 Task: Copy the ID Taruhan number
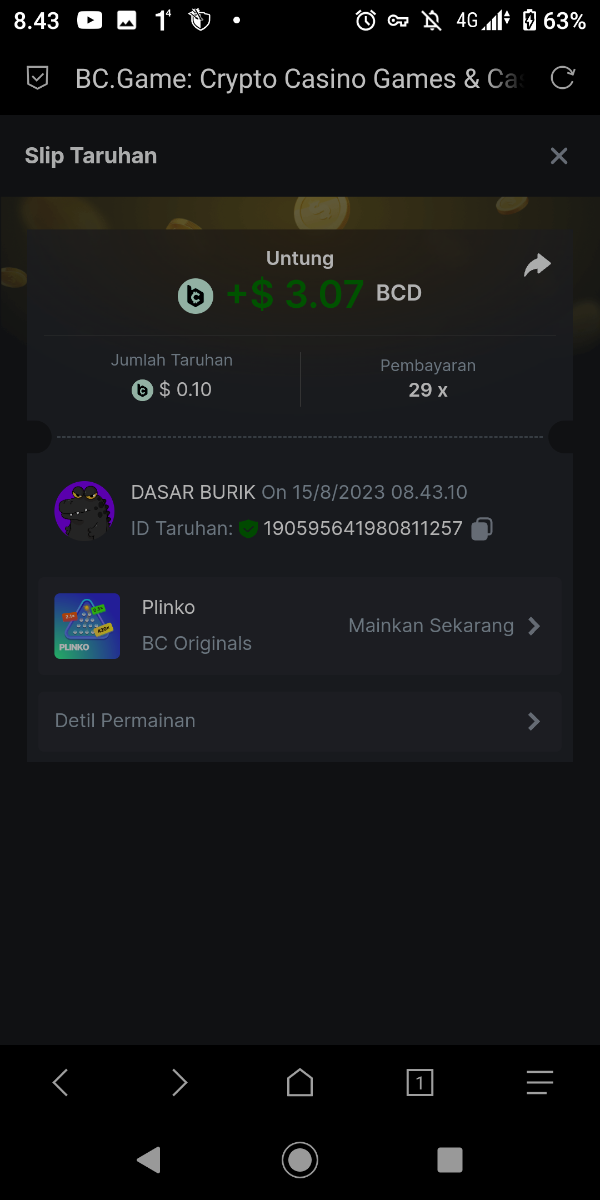(482, 529)
